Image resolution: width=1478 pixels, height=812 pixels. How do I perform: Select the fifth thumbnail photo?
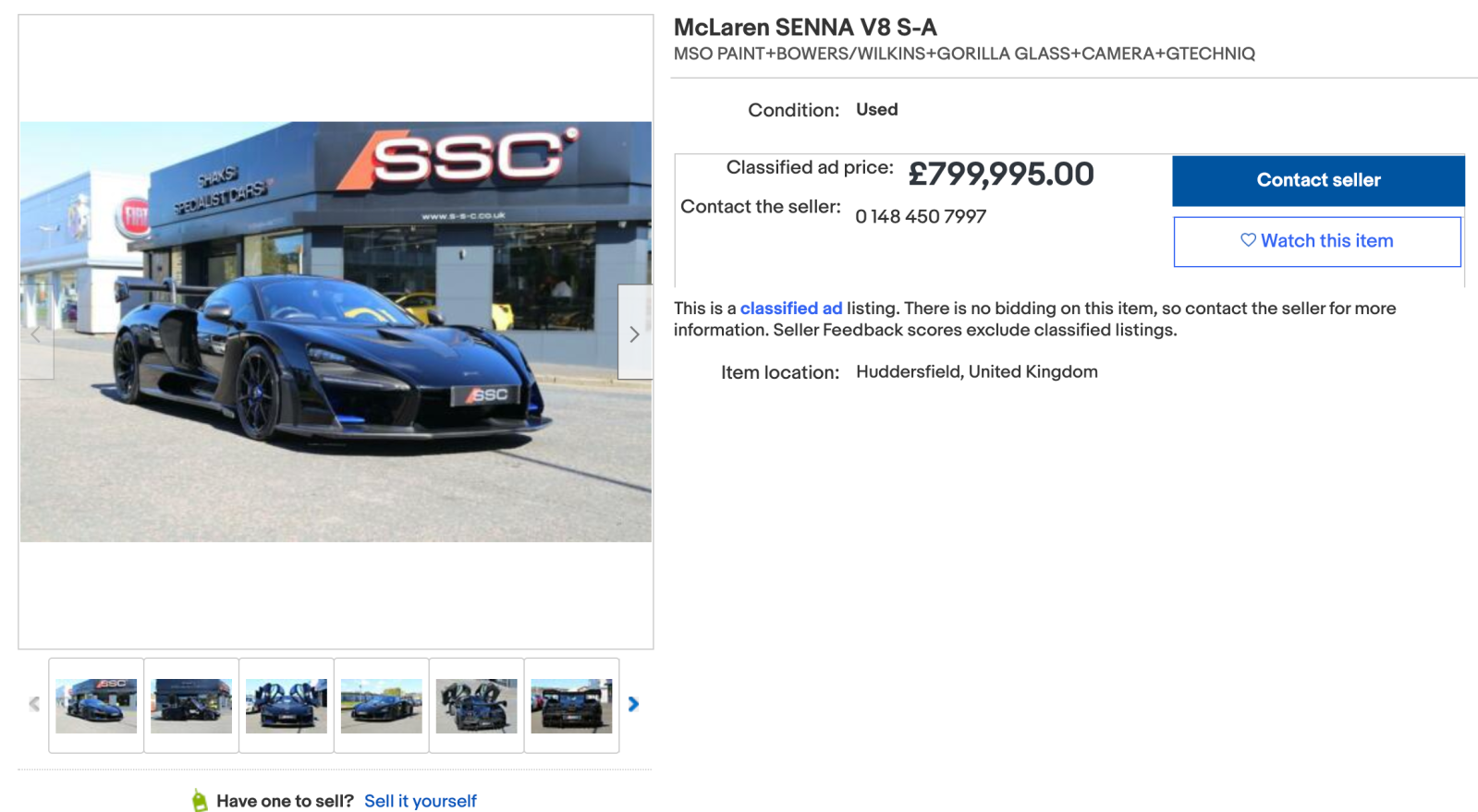pos(476,706)
